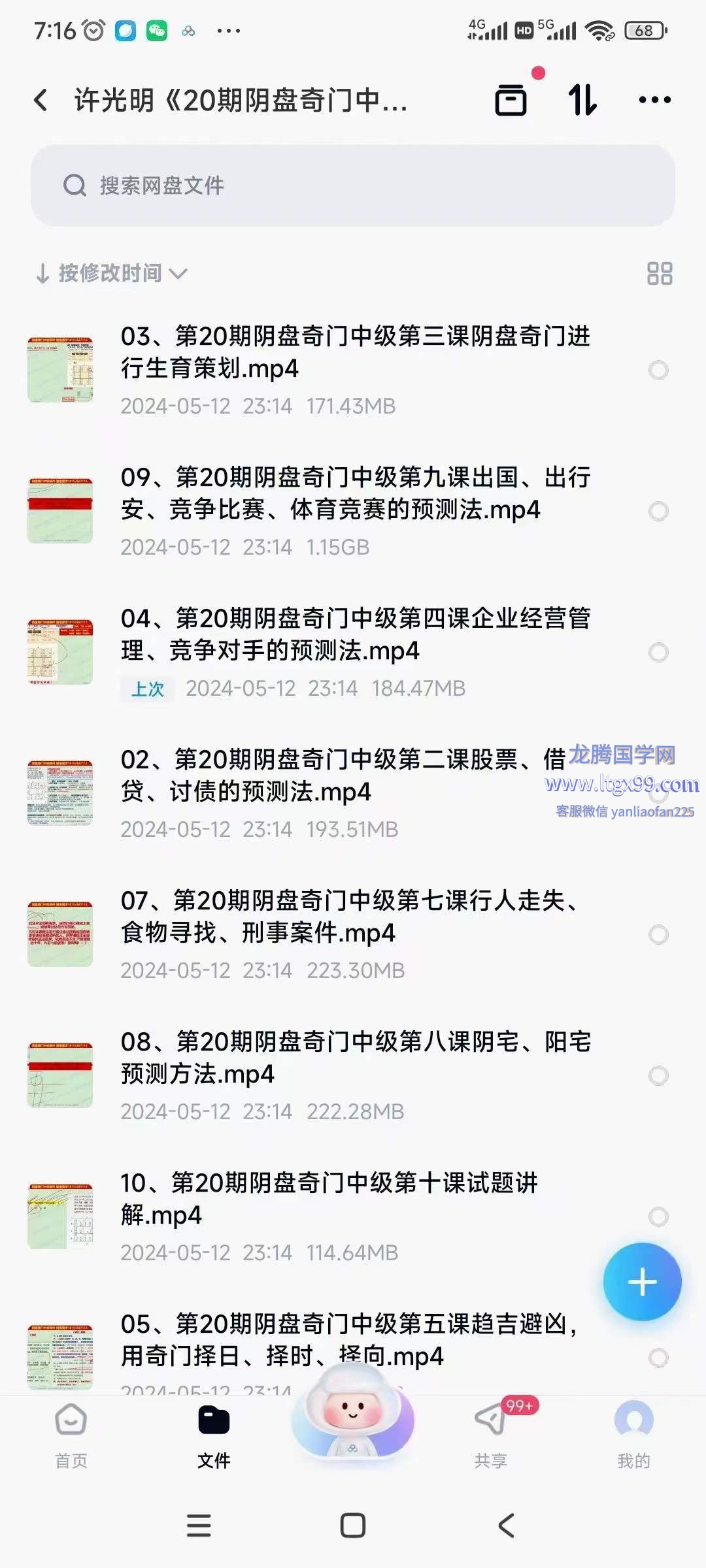Go back from the folder view
The width and height of the screenshot is (706, 1568).
(x=41, y=101)
